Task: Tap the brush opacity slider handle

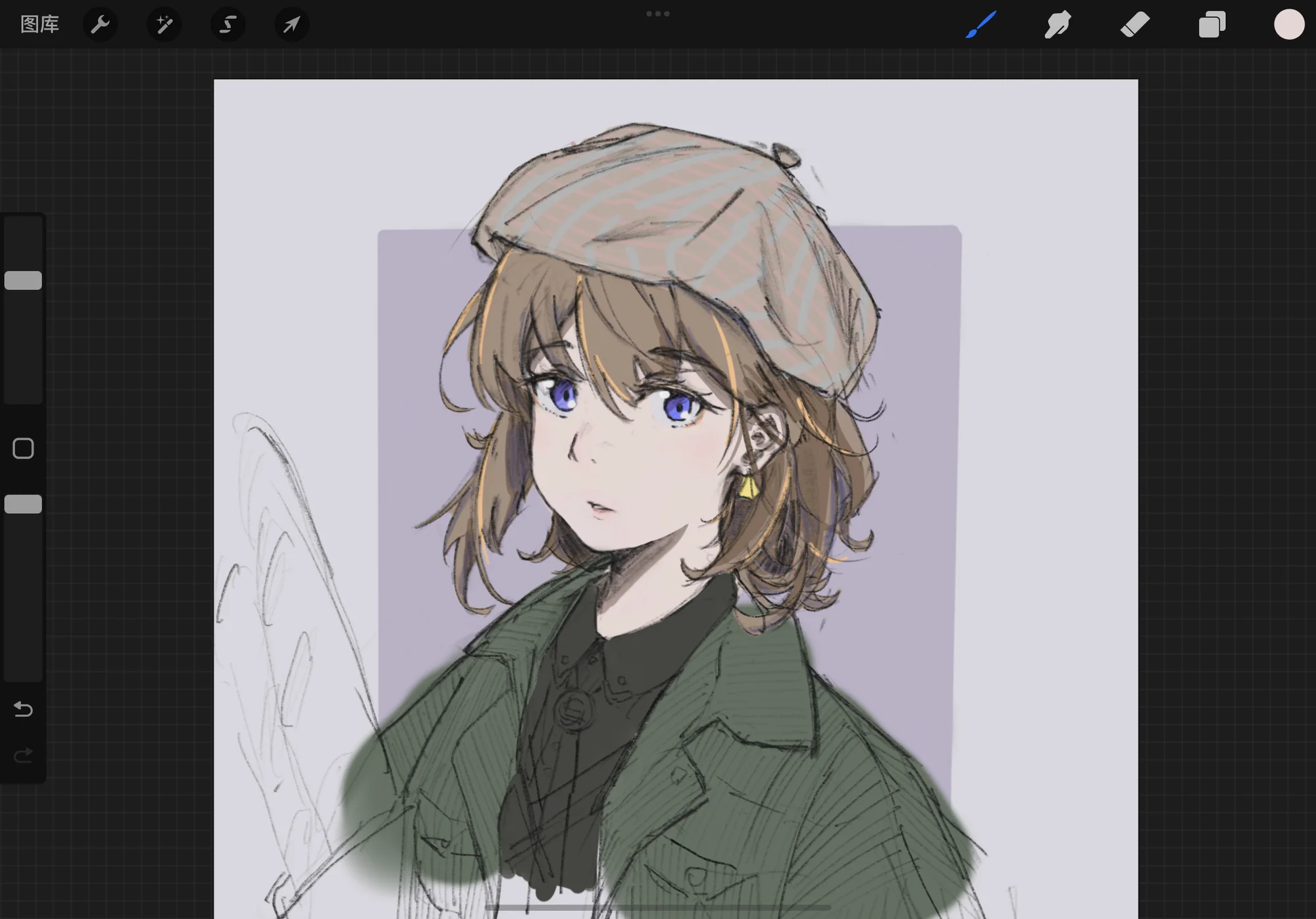Action: pos(23,504)
